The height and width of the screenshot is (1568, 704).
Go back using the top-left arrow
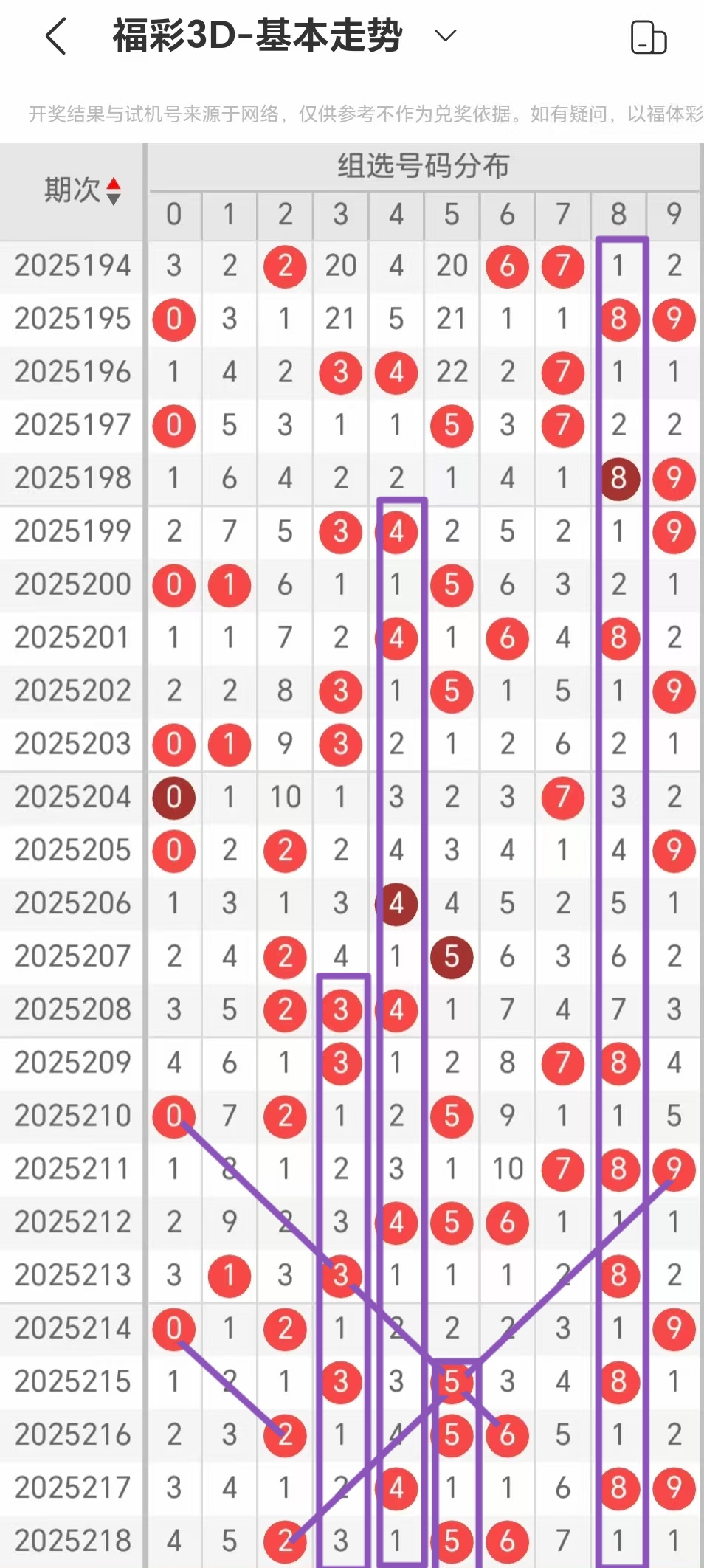point(56,36)
